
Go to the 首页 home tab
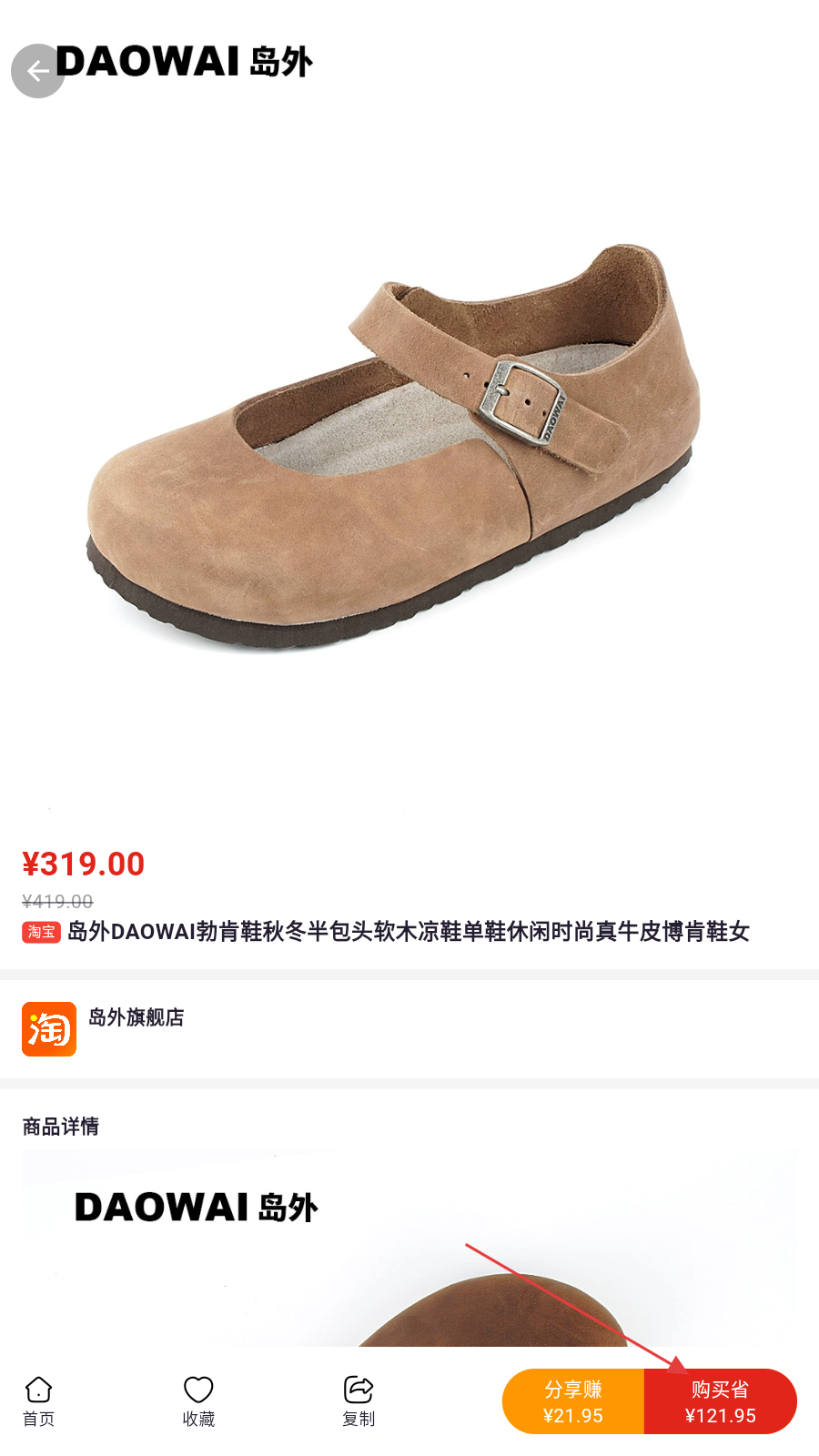pos(38,1401)
